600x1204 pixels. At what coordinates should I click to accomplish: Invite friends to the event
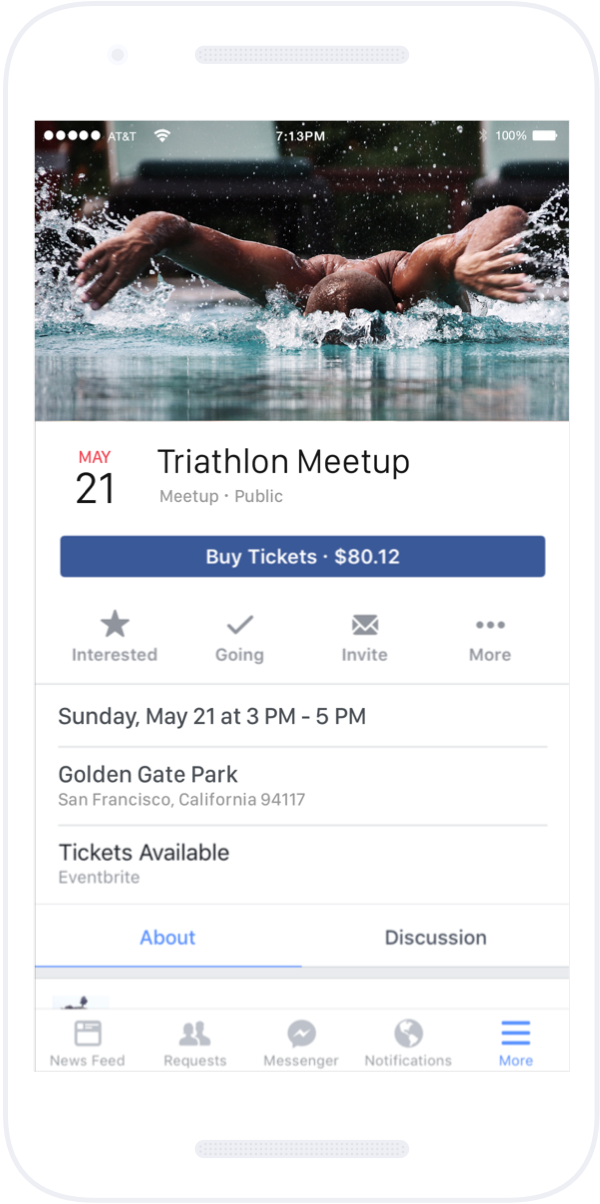[364, 638]
